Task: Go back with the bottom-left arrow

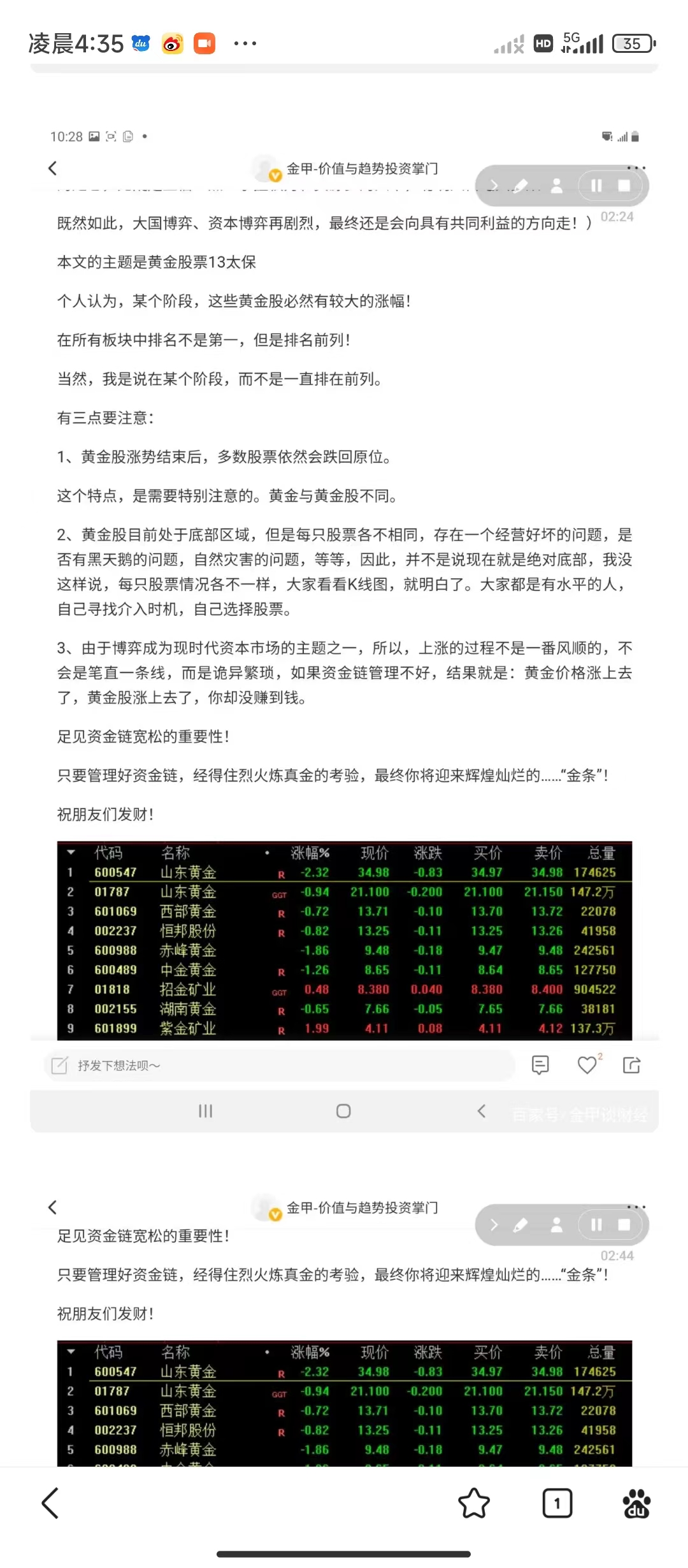Action: (50, 1504)
